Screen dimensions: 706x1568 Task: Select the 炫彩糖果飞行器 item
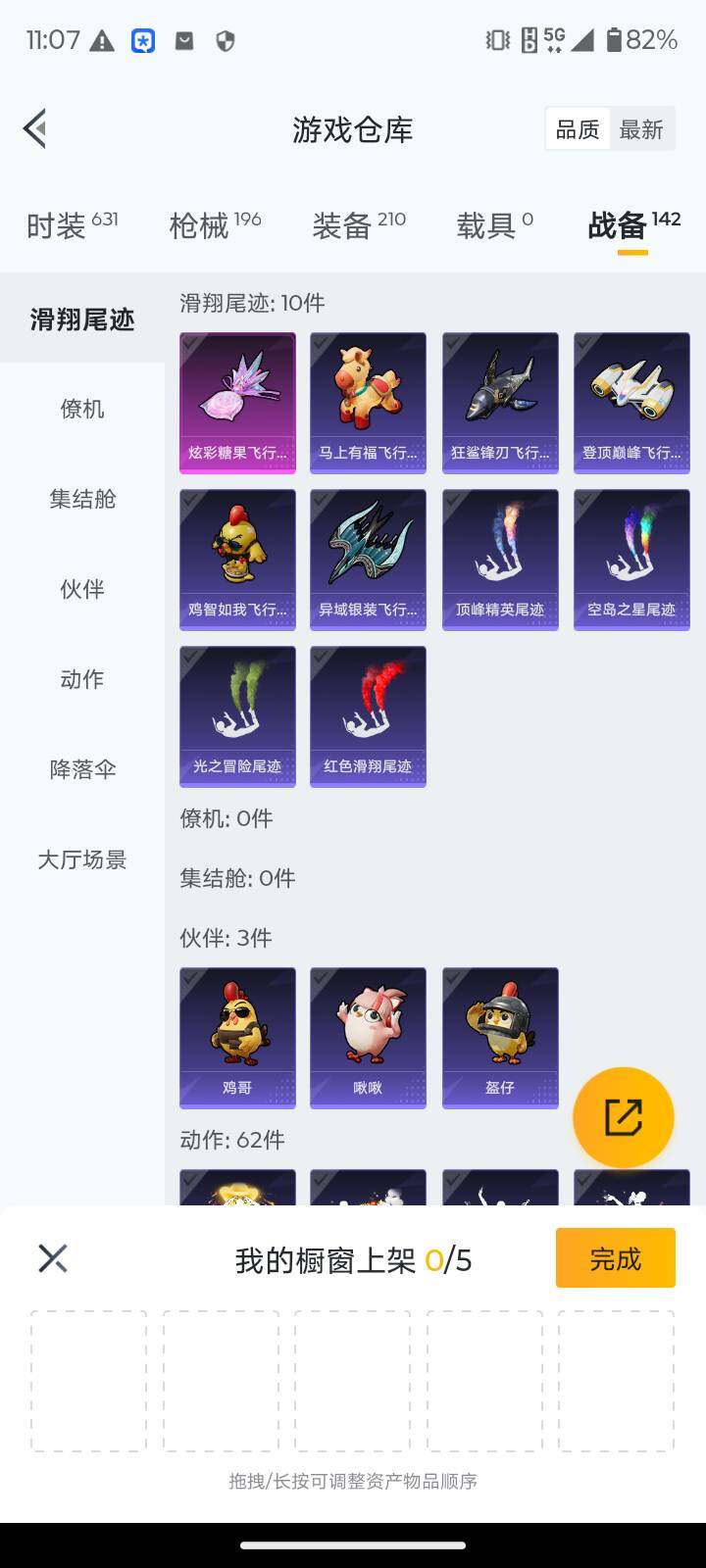click(x=237, y=402)
